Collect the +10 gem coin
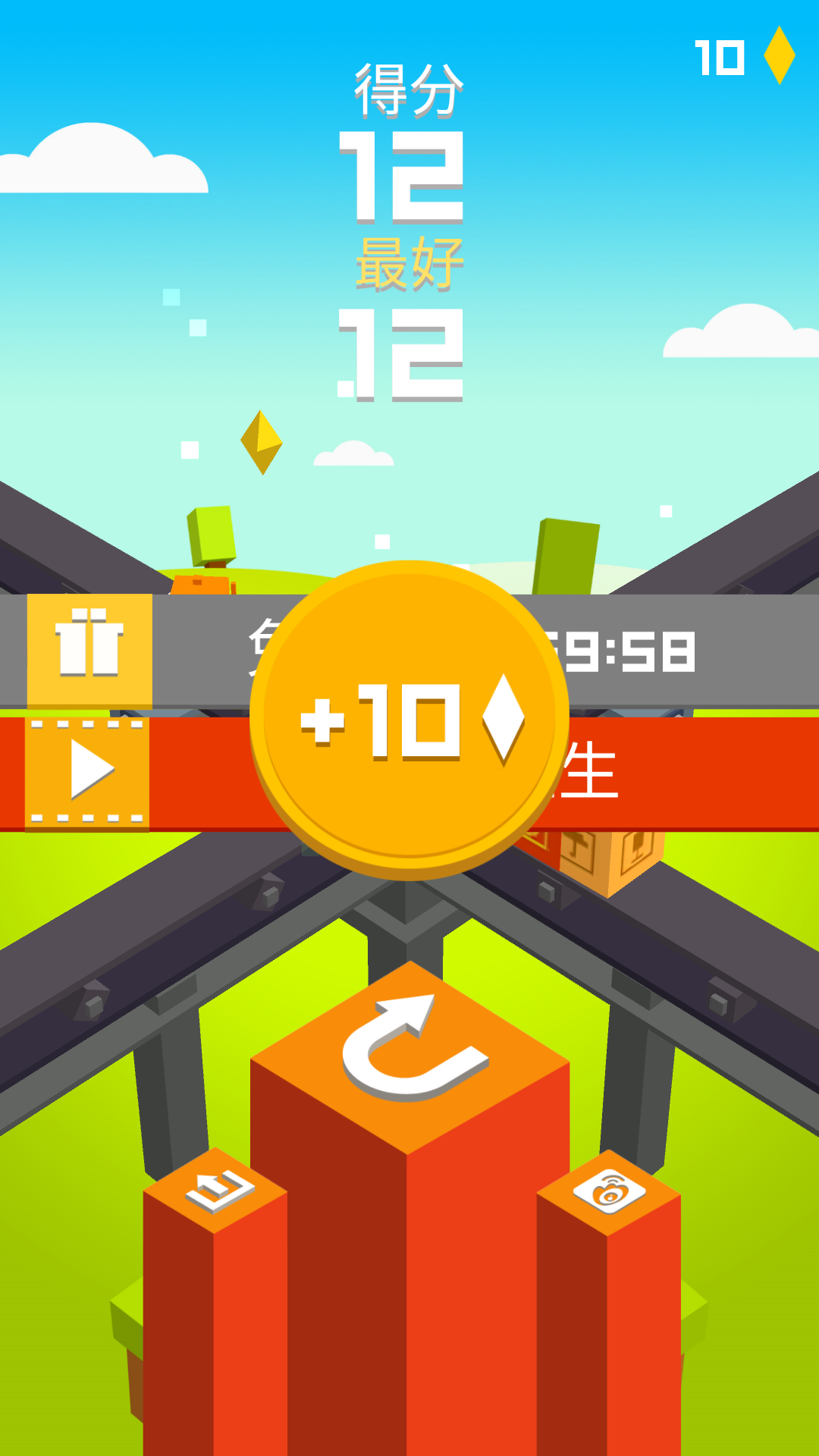This screenshot has width=819, height=1456. click(409, 720)
